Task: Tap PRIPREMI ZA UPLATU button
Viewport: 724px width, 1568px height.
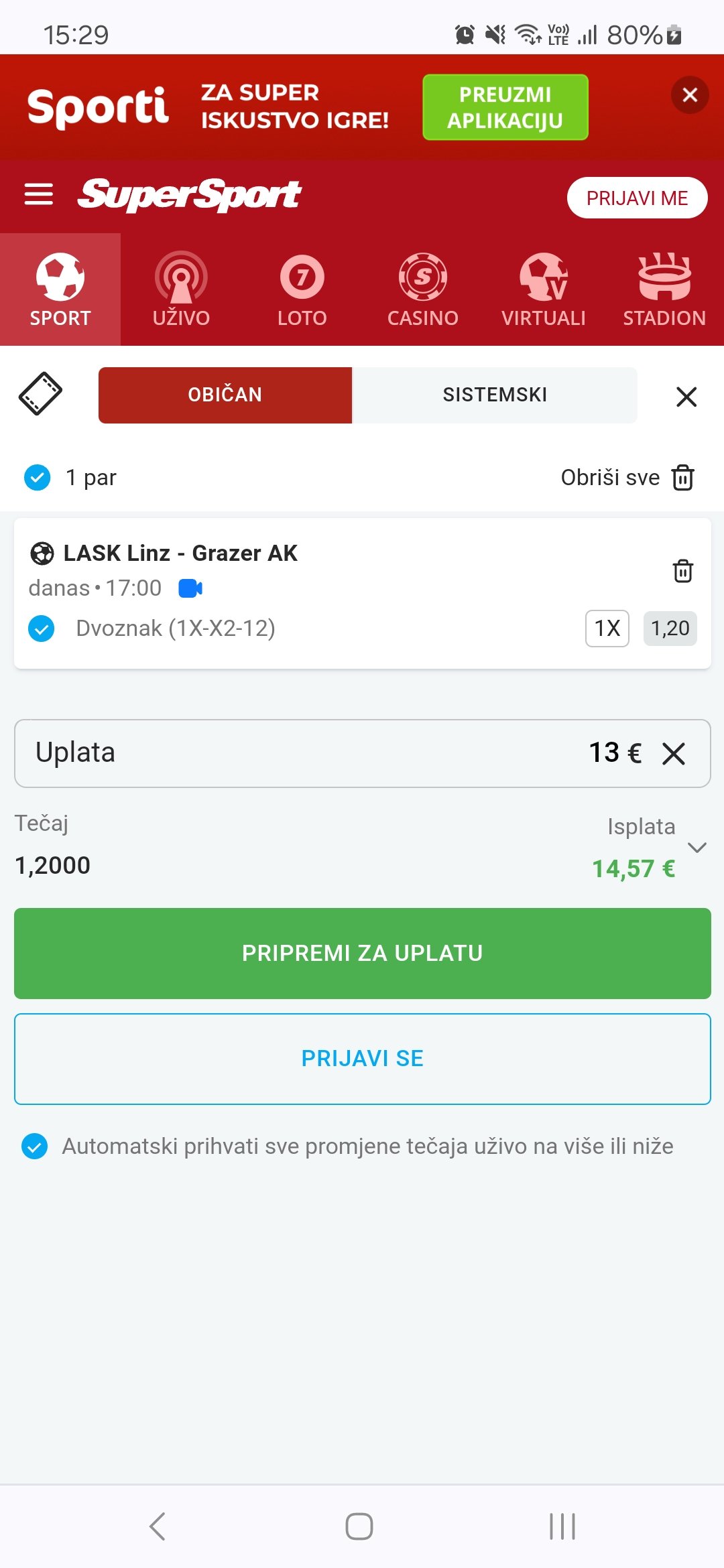Action: 363,954
